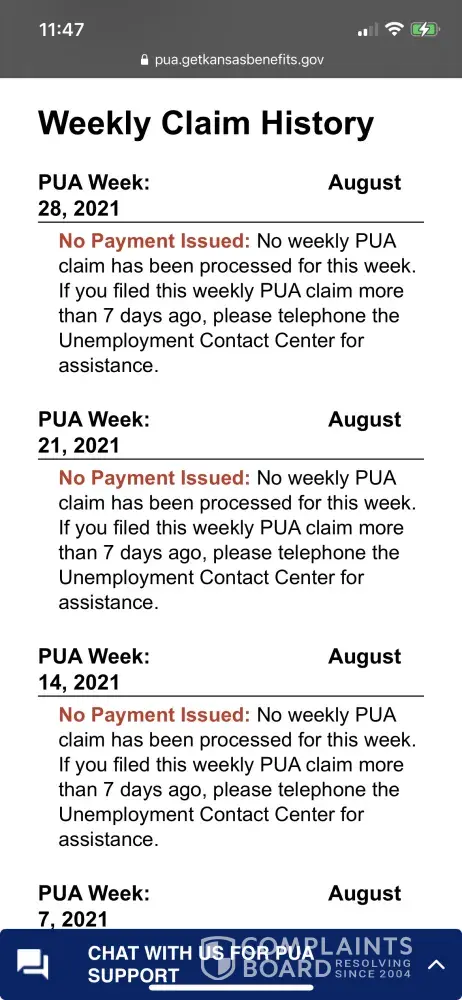
Task: Open the Chat With Us for PUA Support bar
Action: tap(231, 964)
